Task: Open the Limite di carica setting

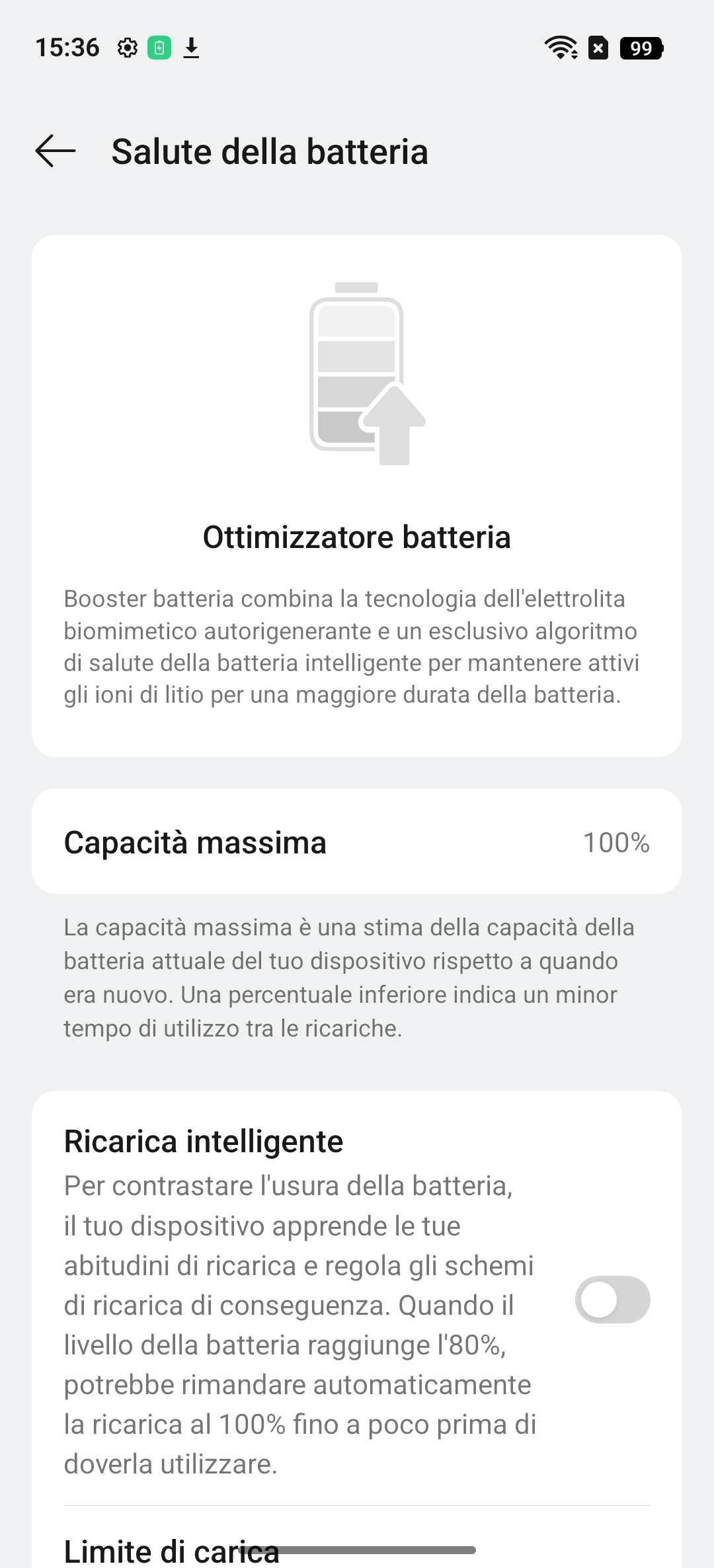Action: tap(172, 1550)
